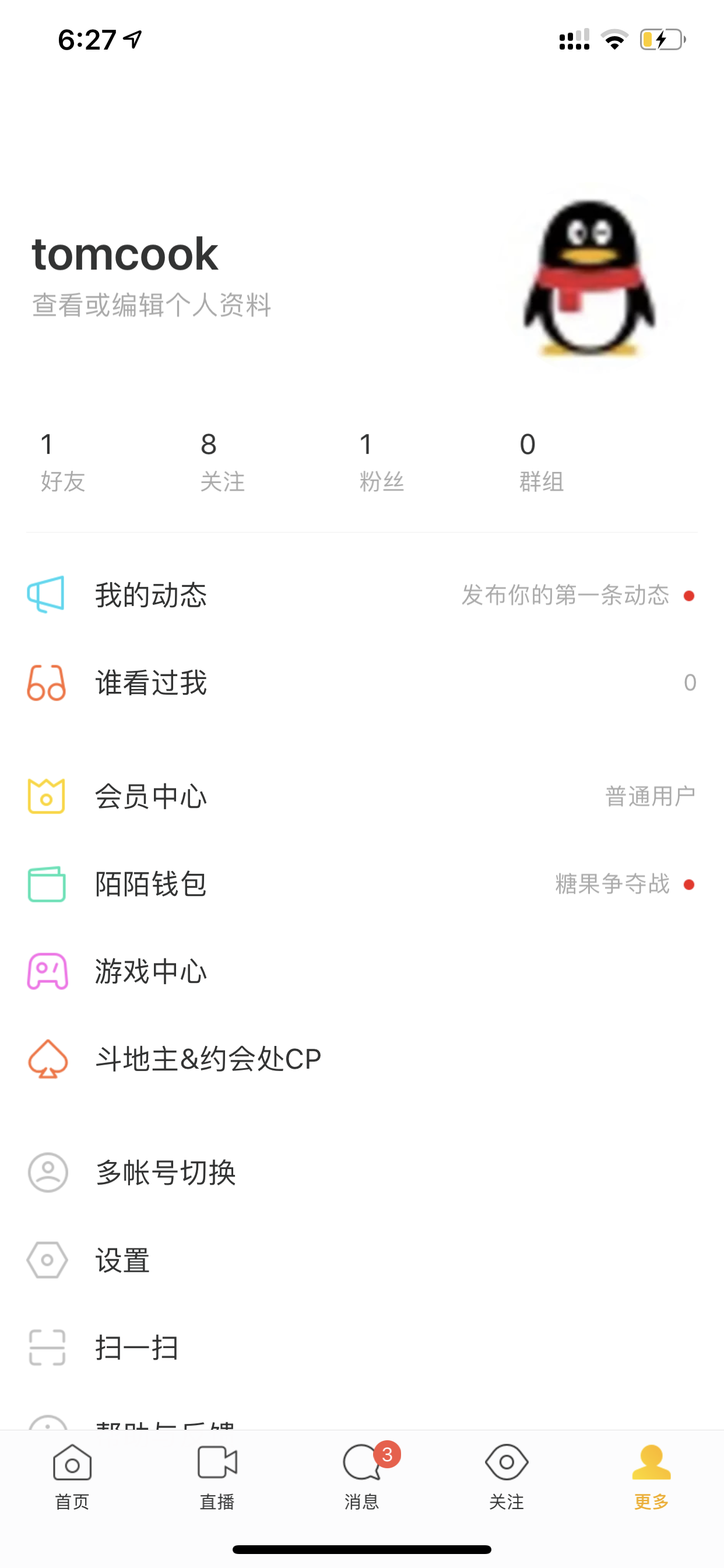
Task: Tap the penguin avatar picture
Action: pos(588,277)
